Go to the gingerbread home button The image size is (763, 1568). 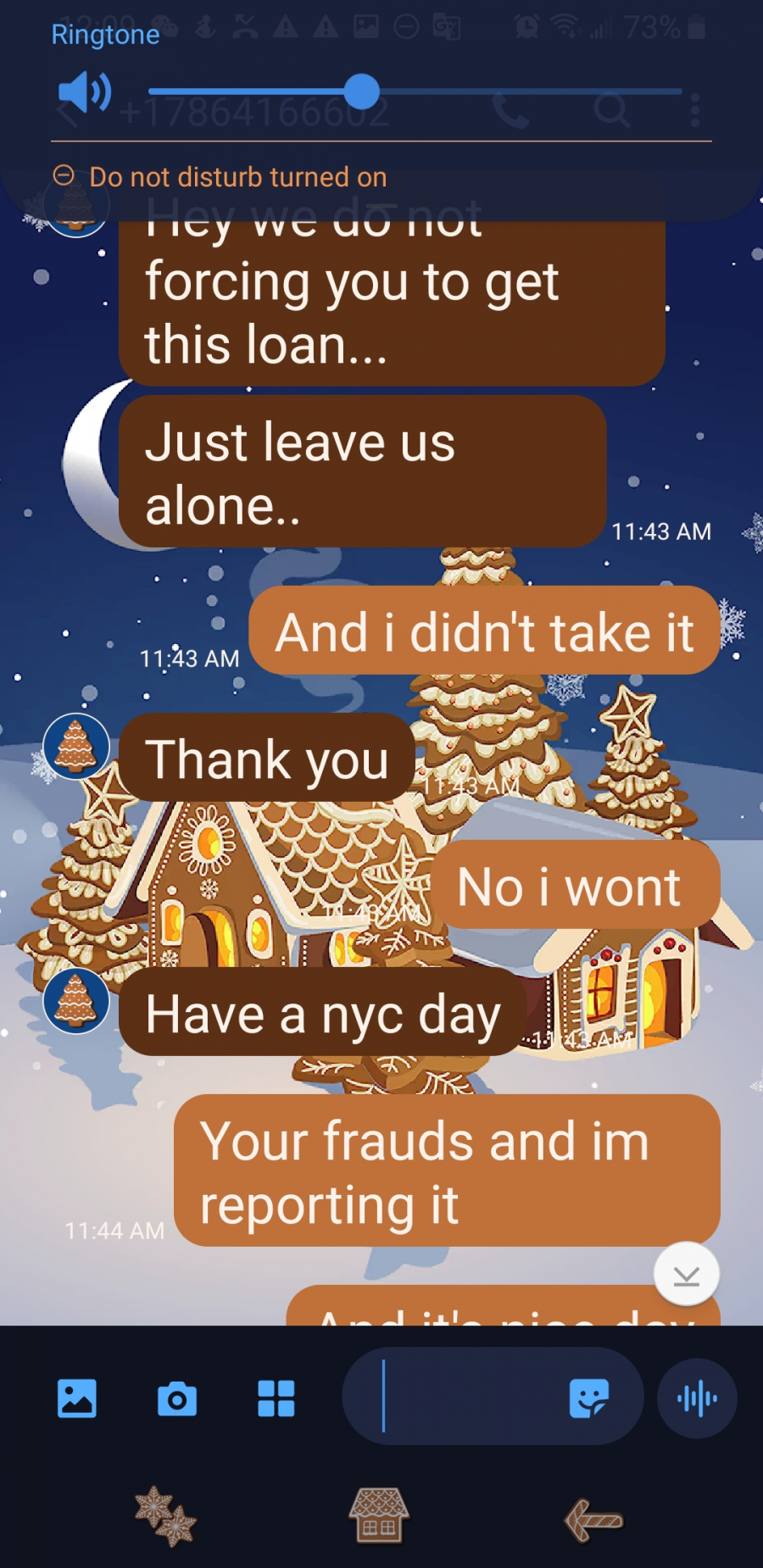379,1515
